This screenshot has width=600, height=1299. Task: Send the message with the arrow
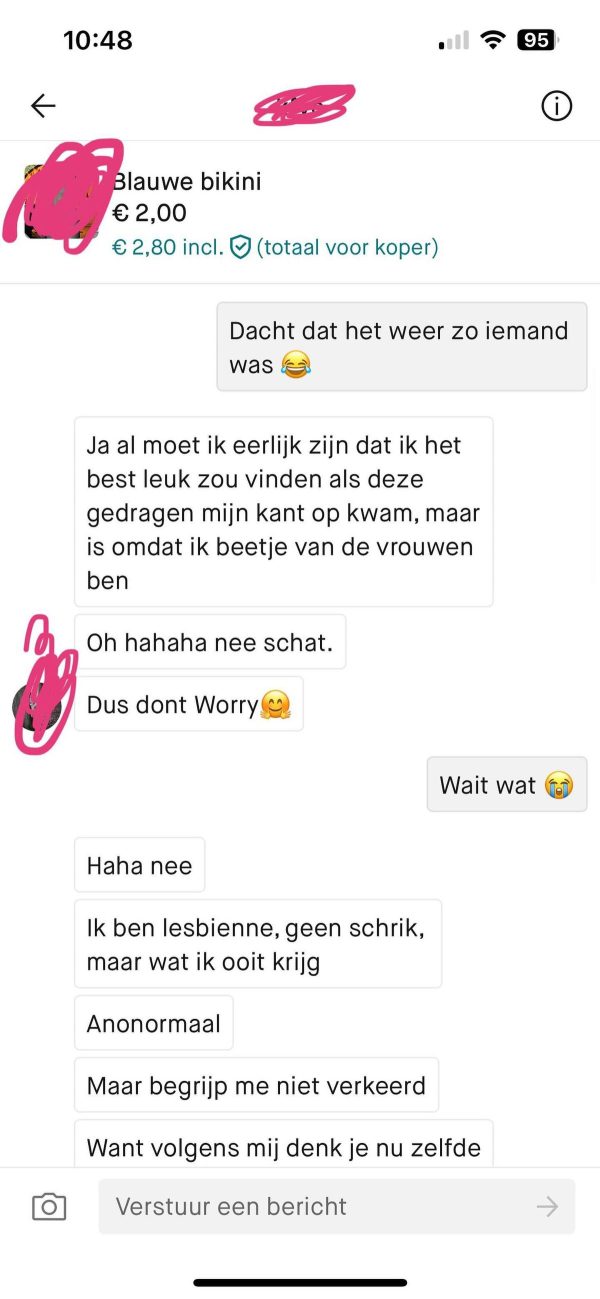pos(547,1207)
